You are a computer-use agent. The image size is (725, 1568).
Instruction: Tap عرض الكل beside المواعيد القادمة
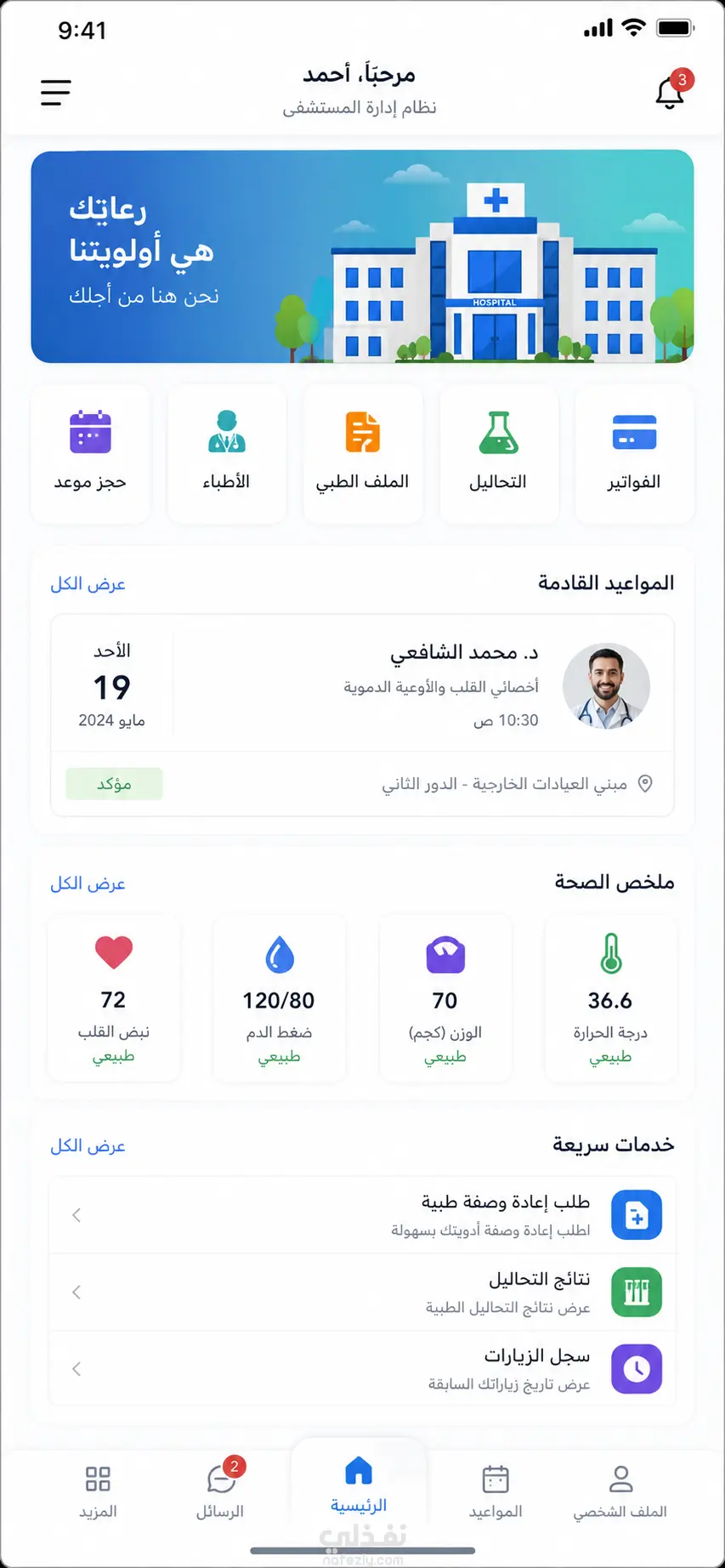[88, 584]
